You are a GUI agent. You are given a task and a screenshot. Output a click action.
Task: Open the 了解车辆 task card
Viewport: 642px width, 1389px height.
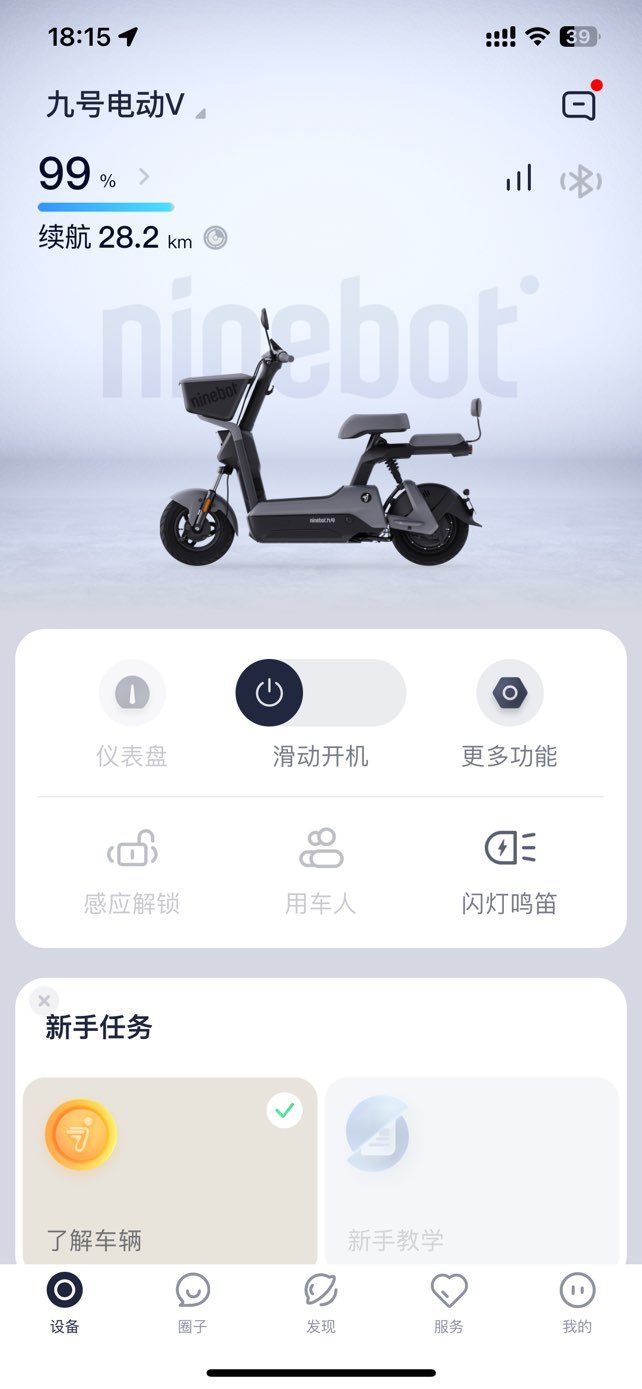[x=170, y=1171]
